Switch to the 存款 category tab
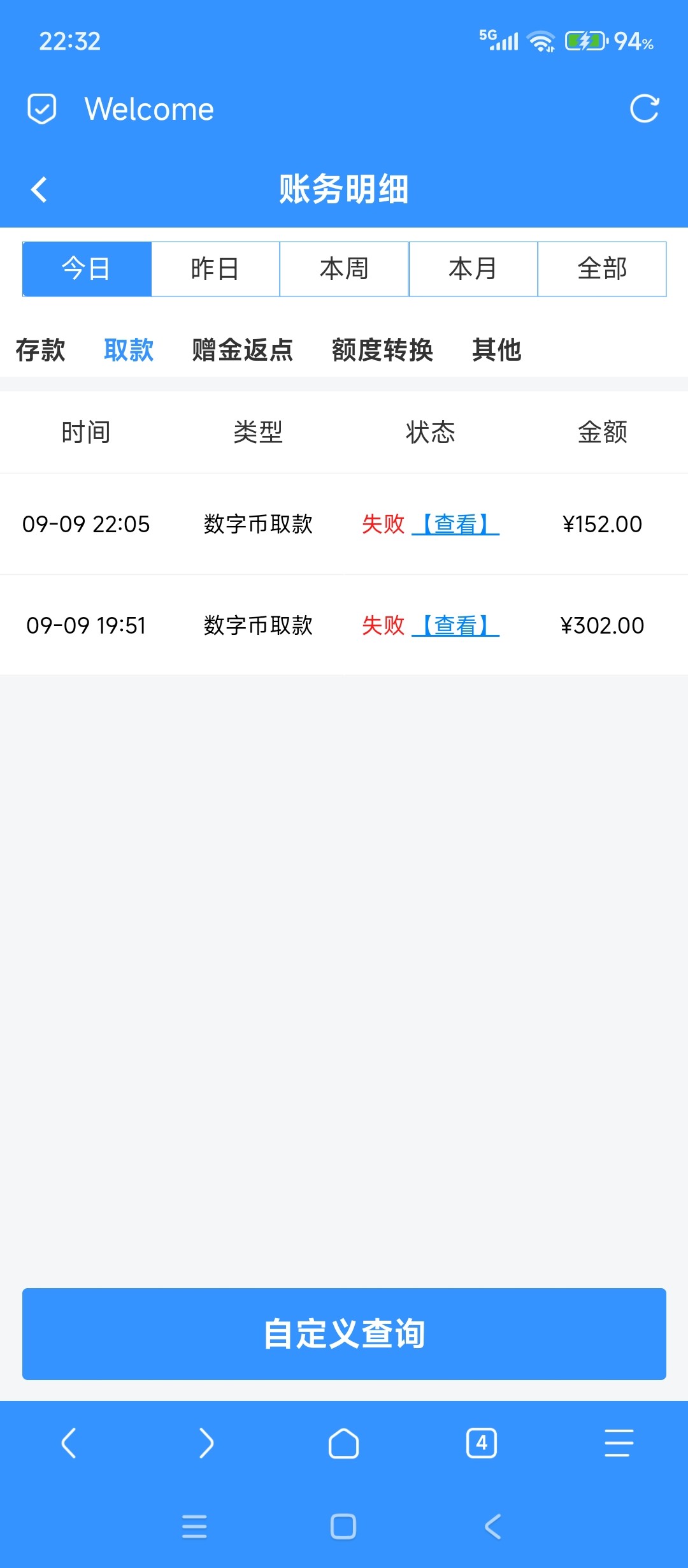 pyautogui.click(x=39, y=350)
